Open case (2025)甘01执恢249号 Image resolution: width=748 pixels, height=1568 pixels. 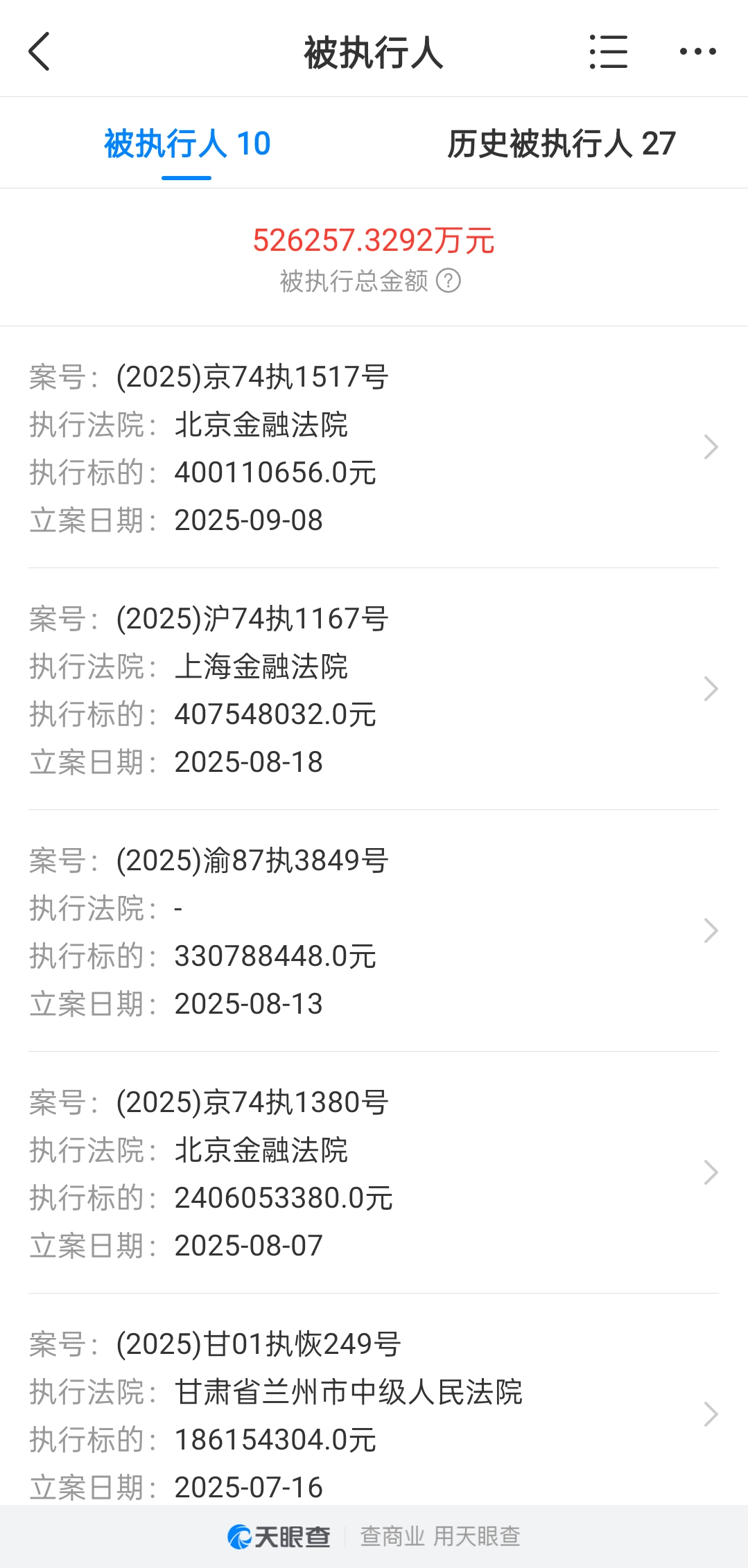373,1413
